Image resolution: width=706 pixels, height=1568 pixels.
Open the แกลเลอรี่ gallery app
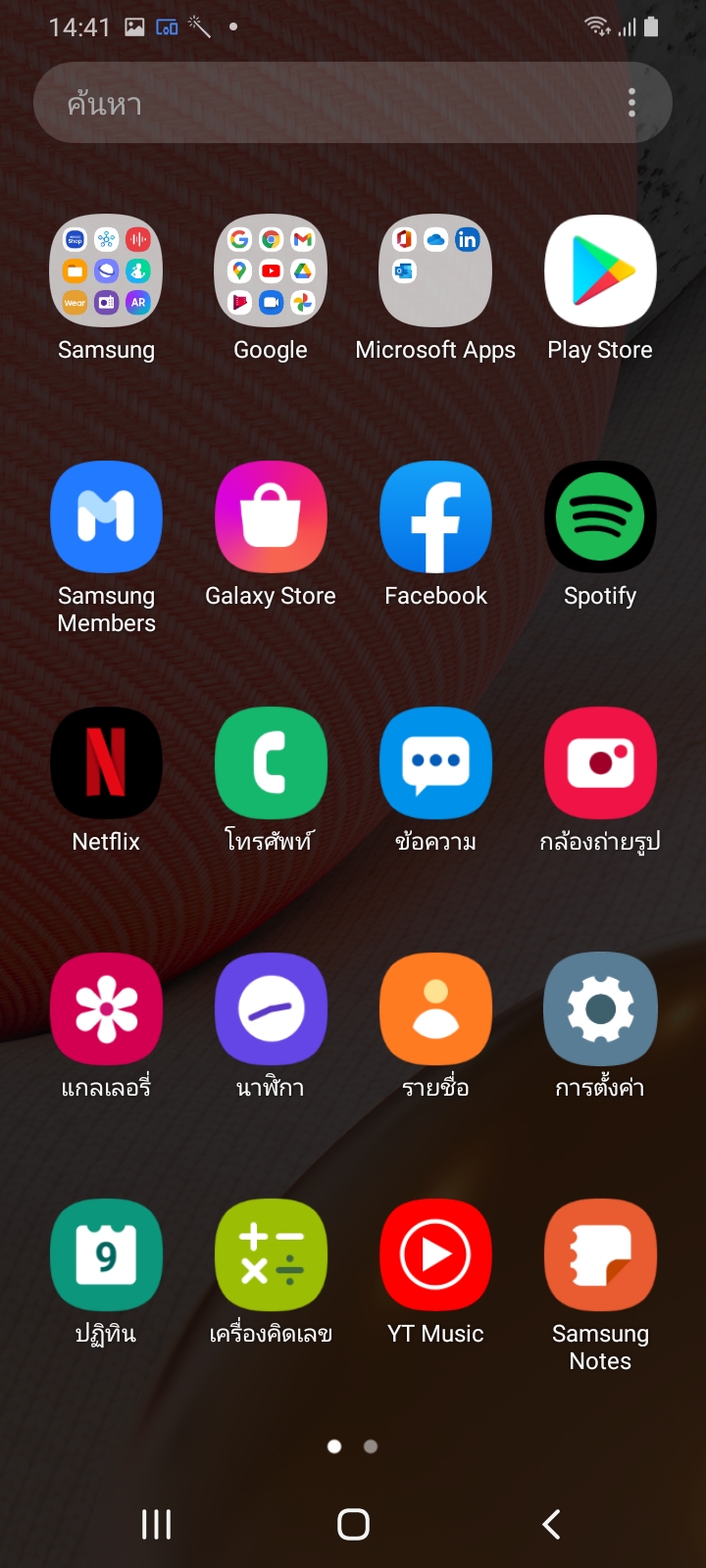(106, 1009)
